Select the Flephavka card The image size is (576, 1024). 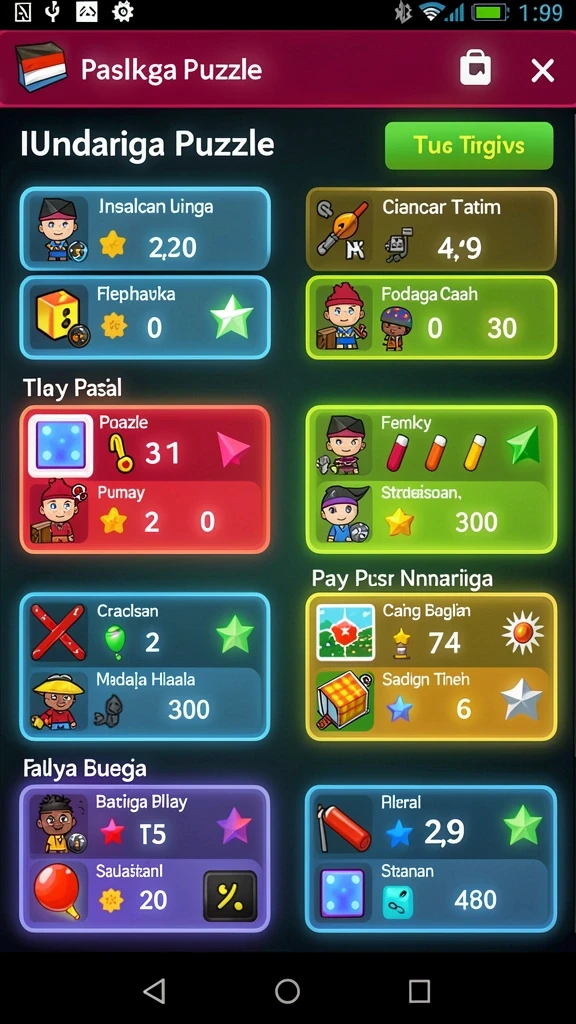(x=145, y=317)
